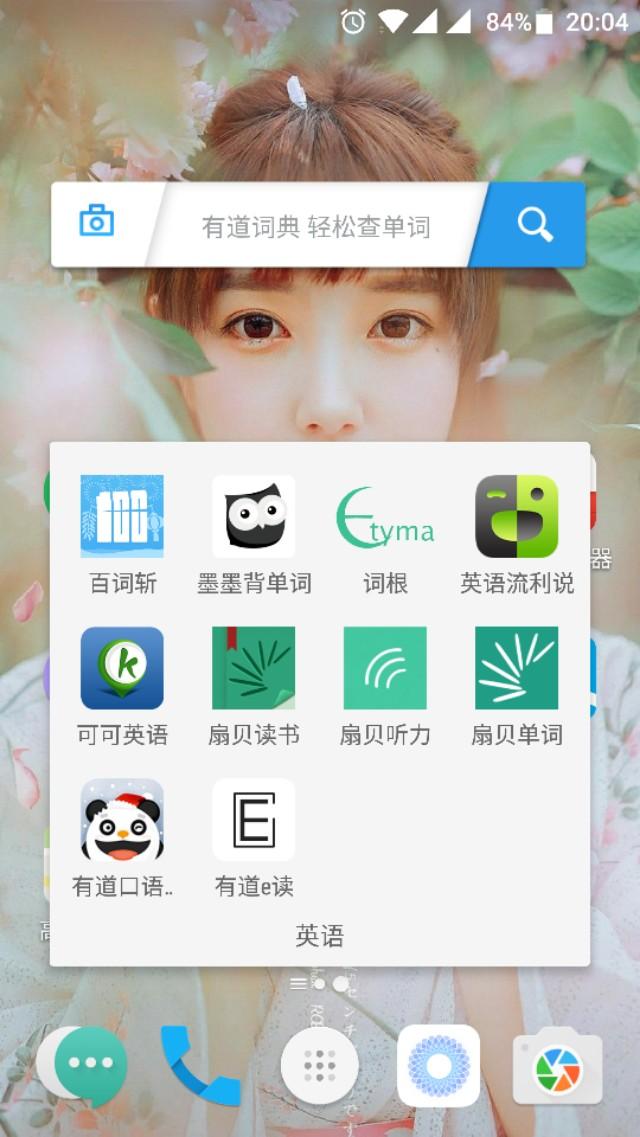Viewport: 640px width, 1137px height.
Task: Launch the blue flower app in the dock
Action: click(x=438, y=1066)
